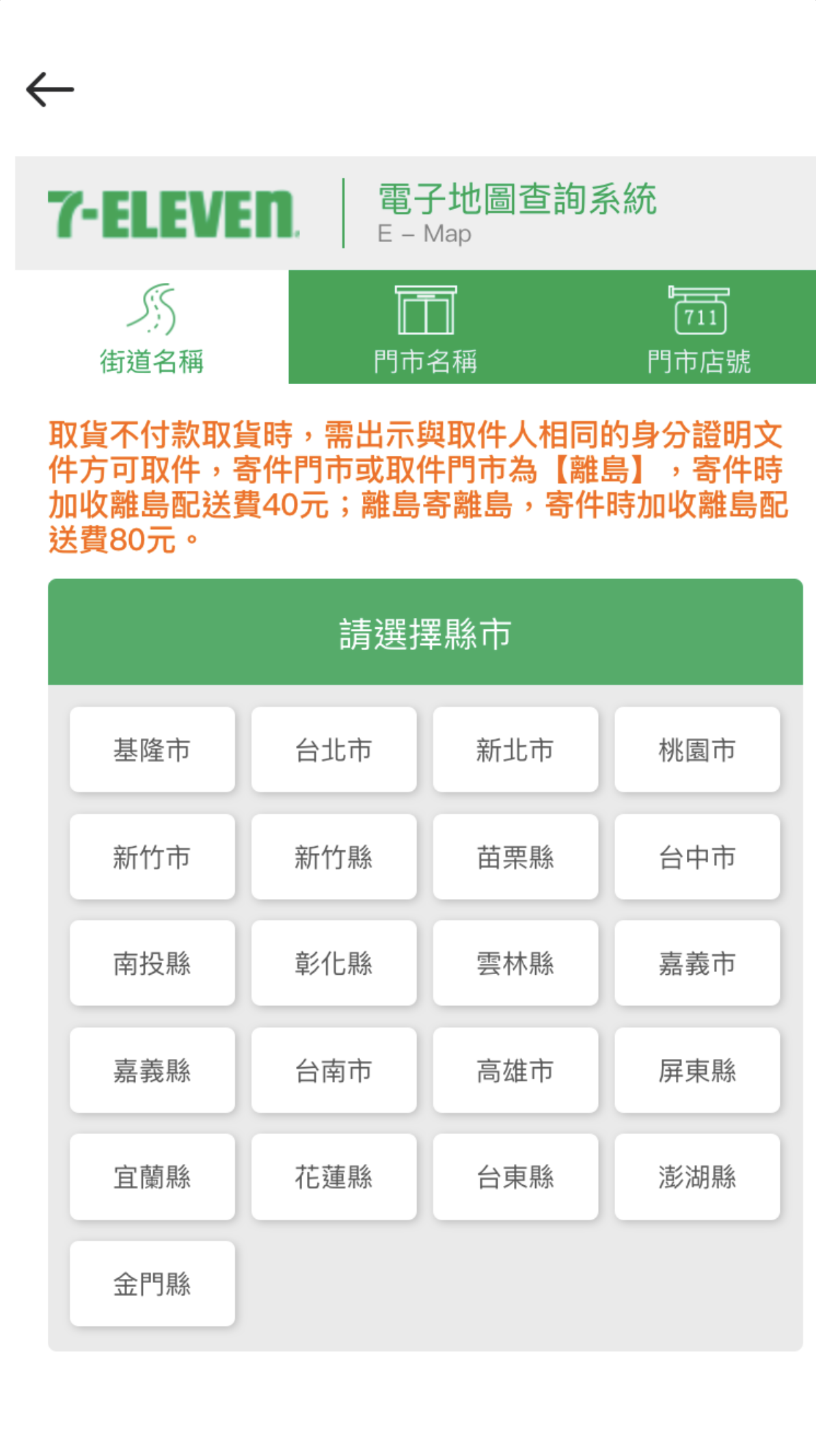This screenshot has width=816, height=1456.
Task: Select 彰化縣
Action: tap(334, 963)
